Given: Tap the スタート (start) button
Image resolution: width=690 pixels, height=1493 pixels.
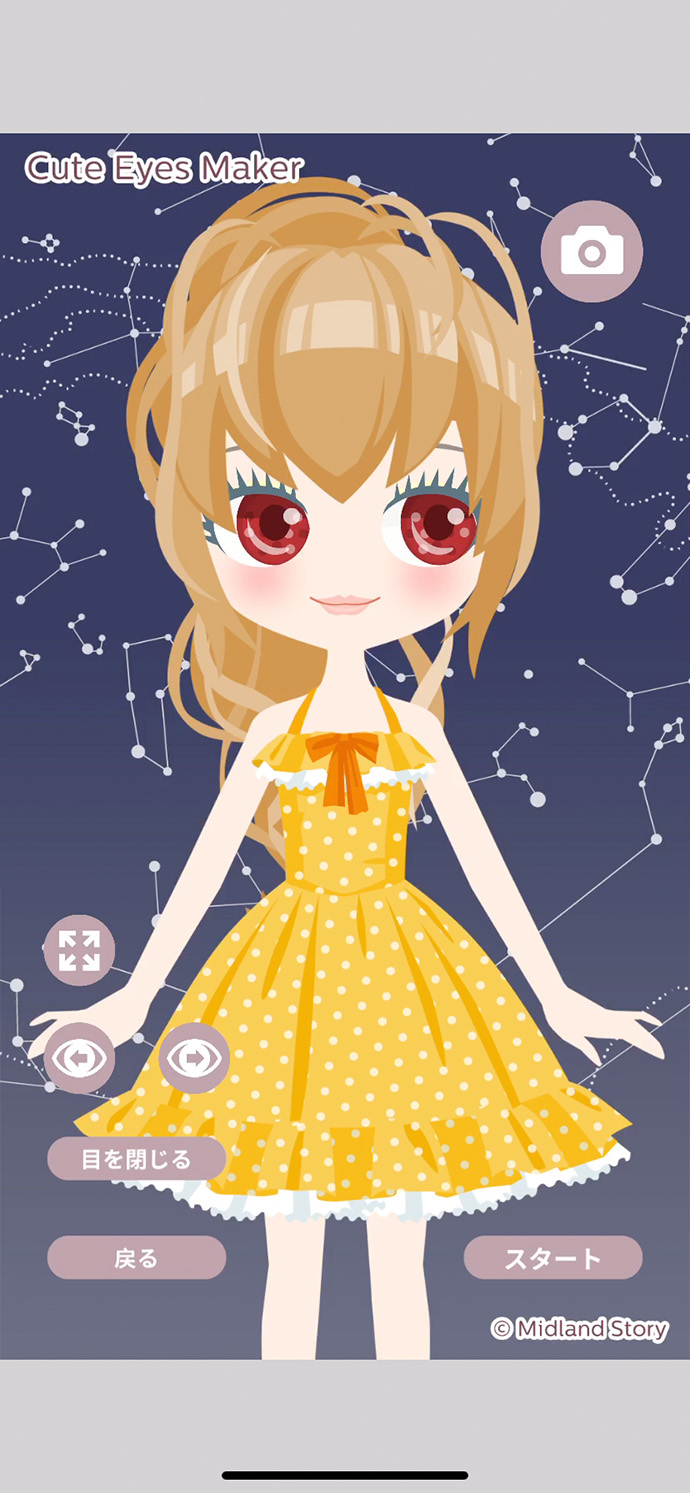Looking at the screenshot, I should (x=553, y=1258).
